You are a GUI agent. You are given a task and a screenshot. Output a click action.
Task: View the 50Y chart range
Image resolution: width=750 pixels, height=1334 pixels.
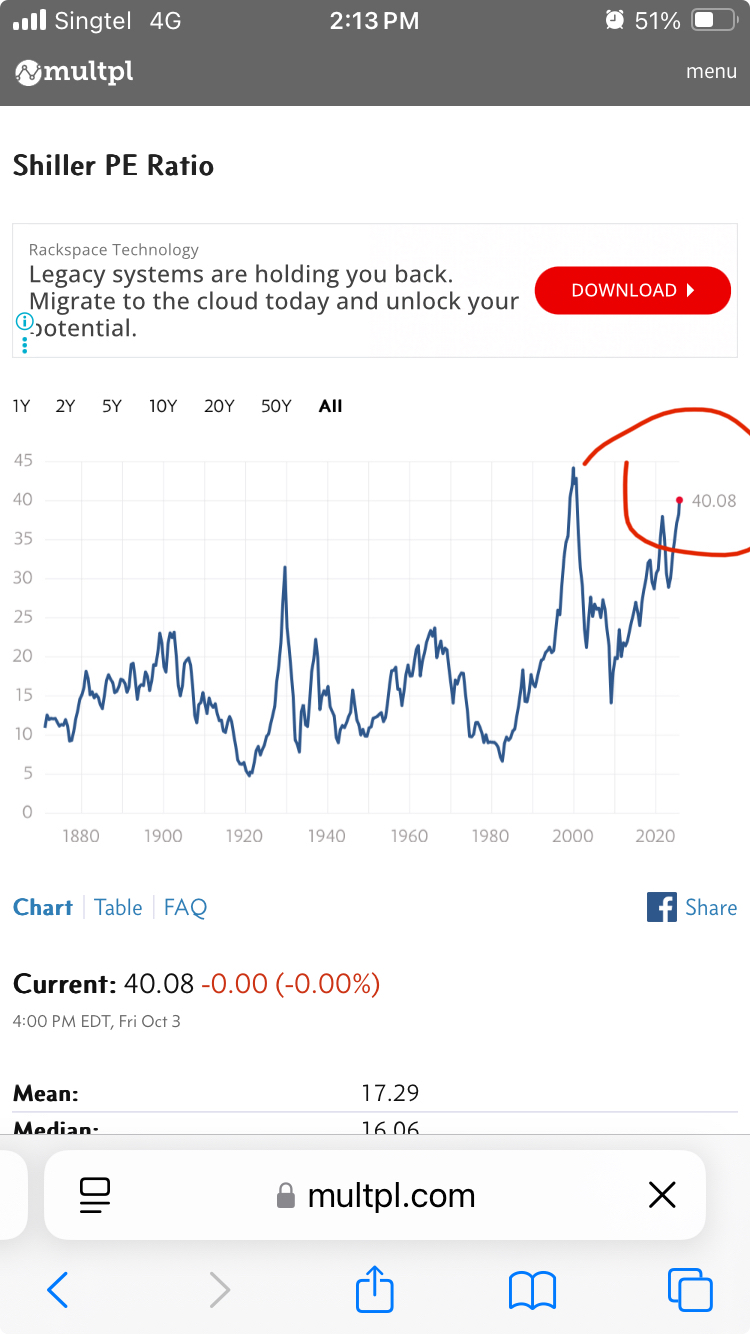[x=276, y=406]
